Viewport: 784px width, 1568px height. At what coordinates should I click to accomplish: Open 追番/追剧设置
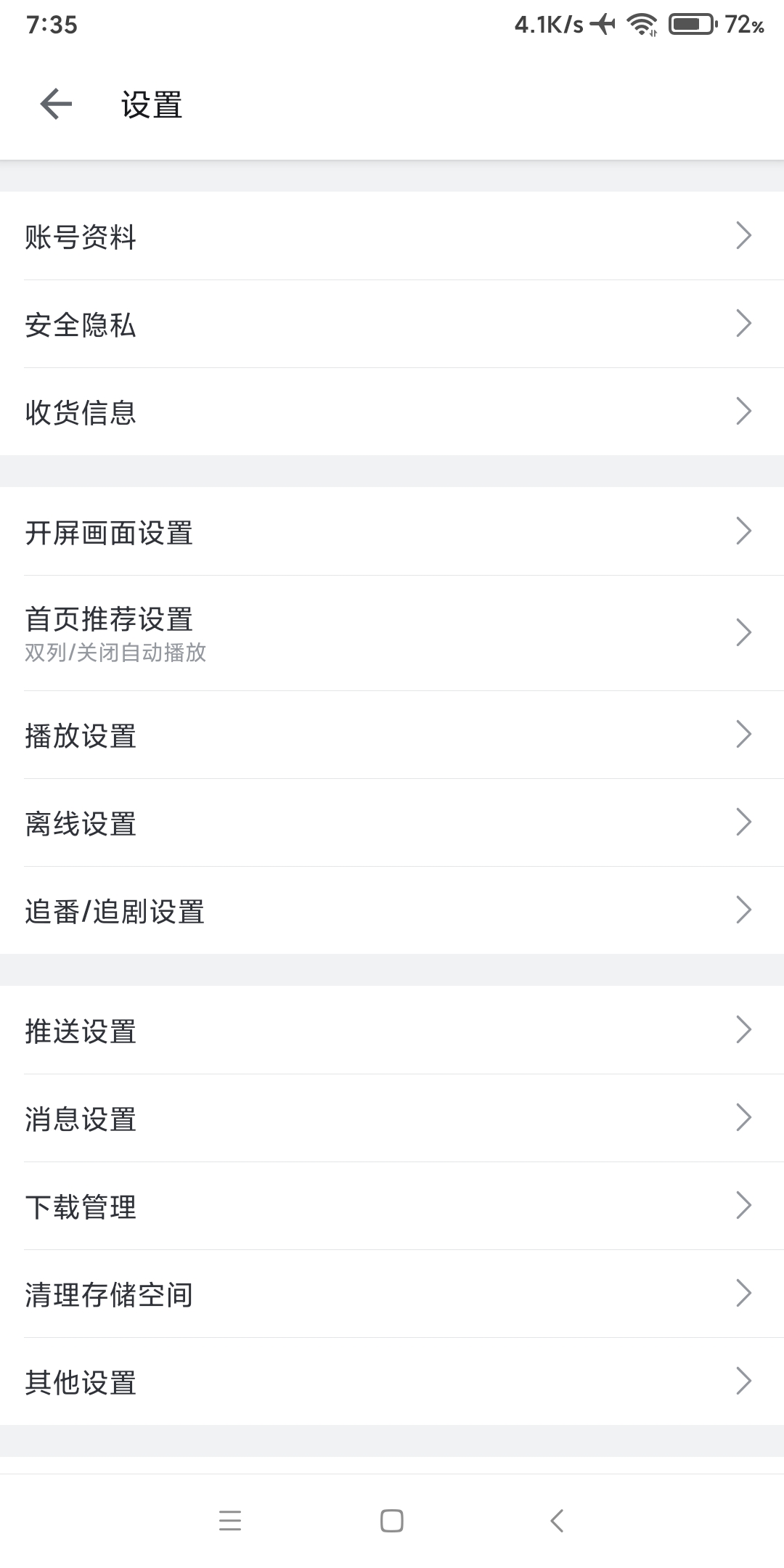(392, 911)
